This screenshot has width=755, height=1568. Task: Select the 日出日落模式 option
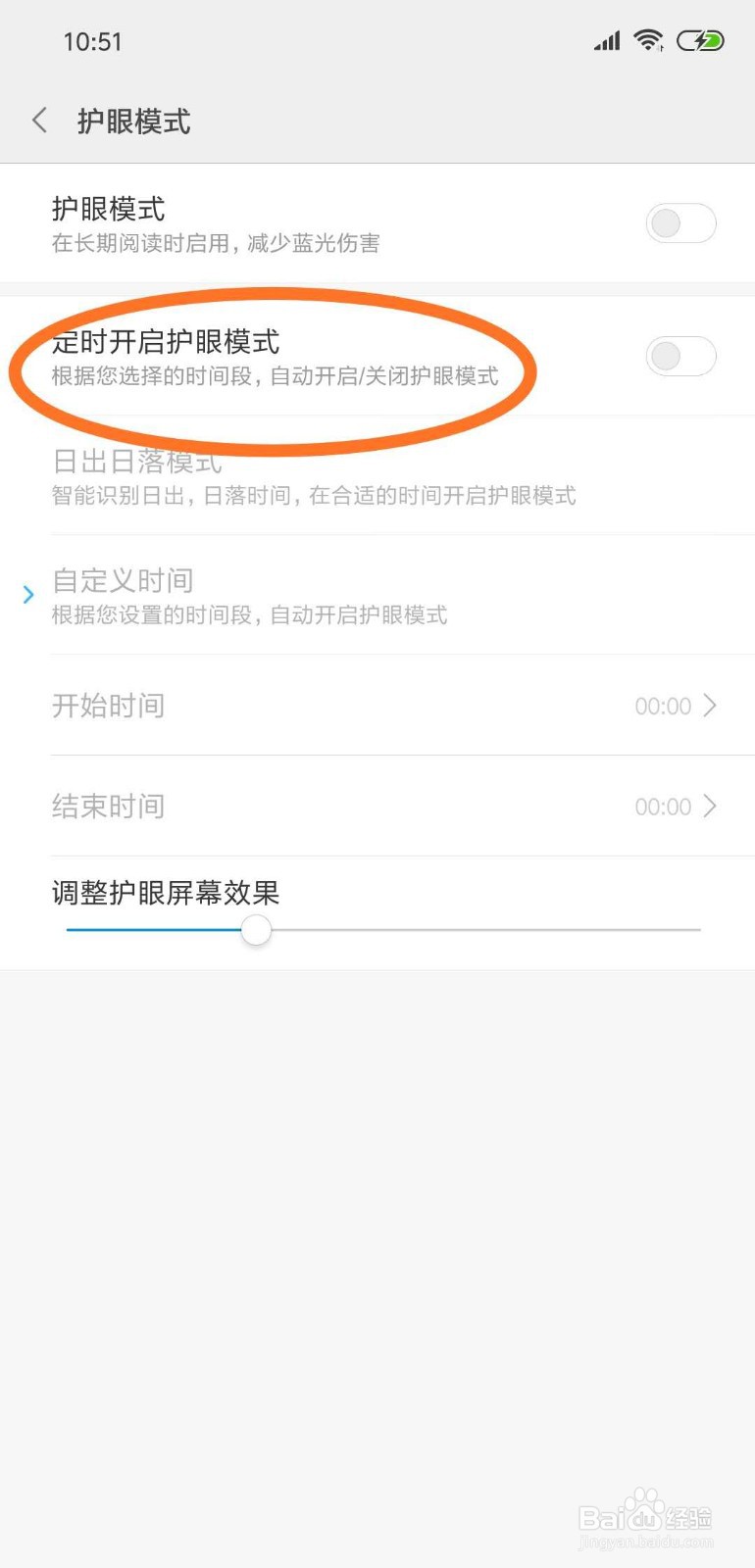click(137, 462)
